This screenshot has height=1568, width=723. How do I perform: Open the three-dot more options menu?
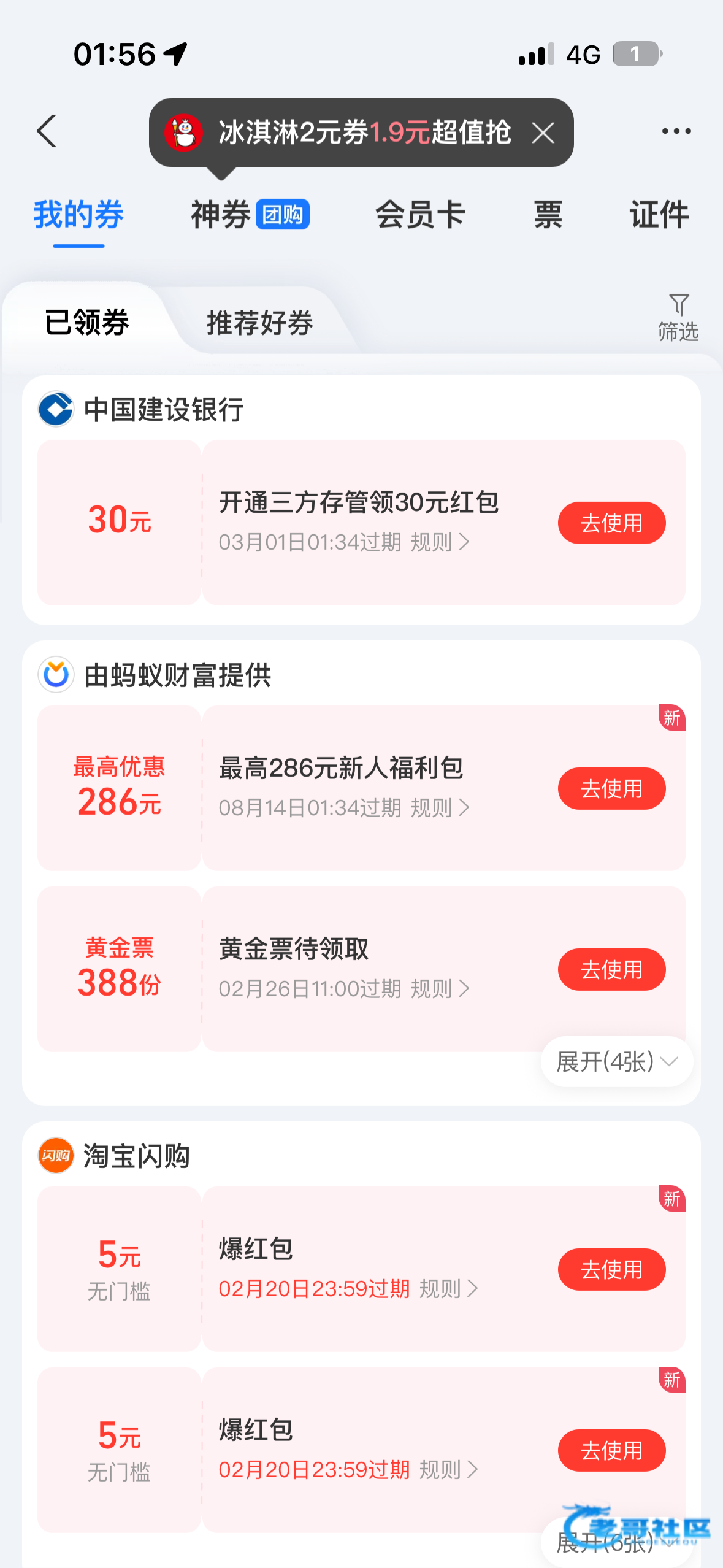tap(676, 131)
